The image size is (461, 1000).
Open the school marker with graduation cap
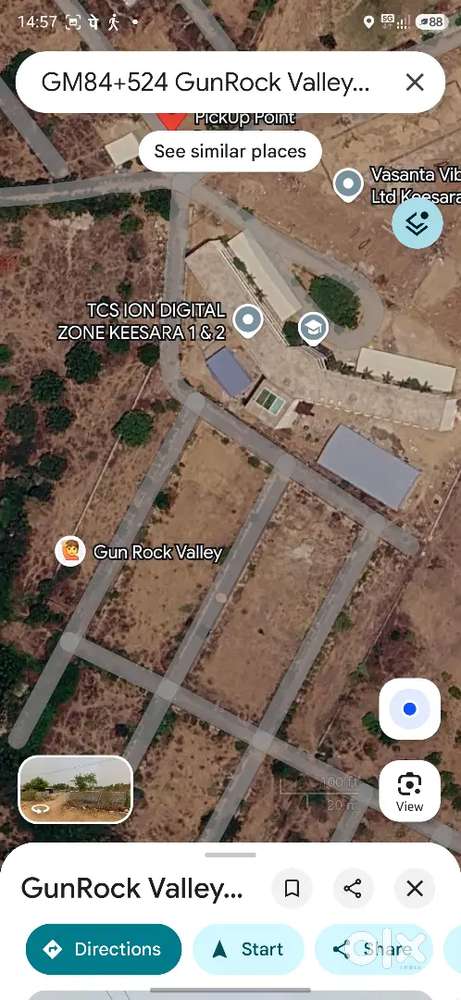[313, 329]
